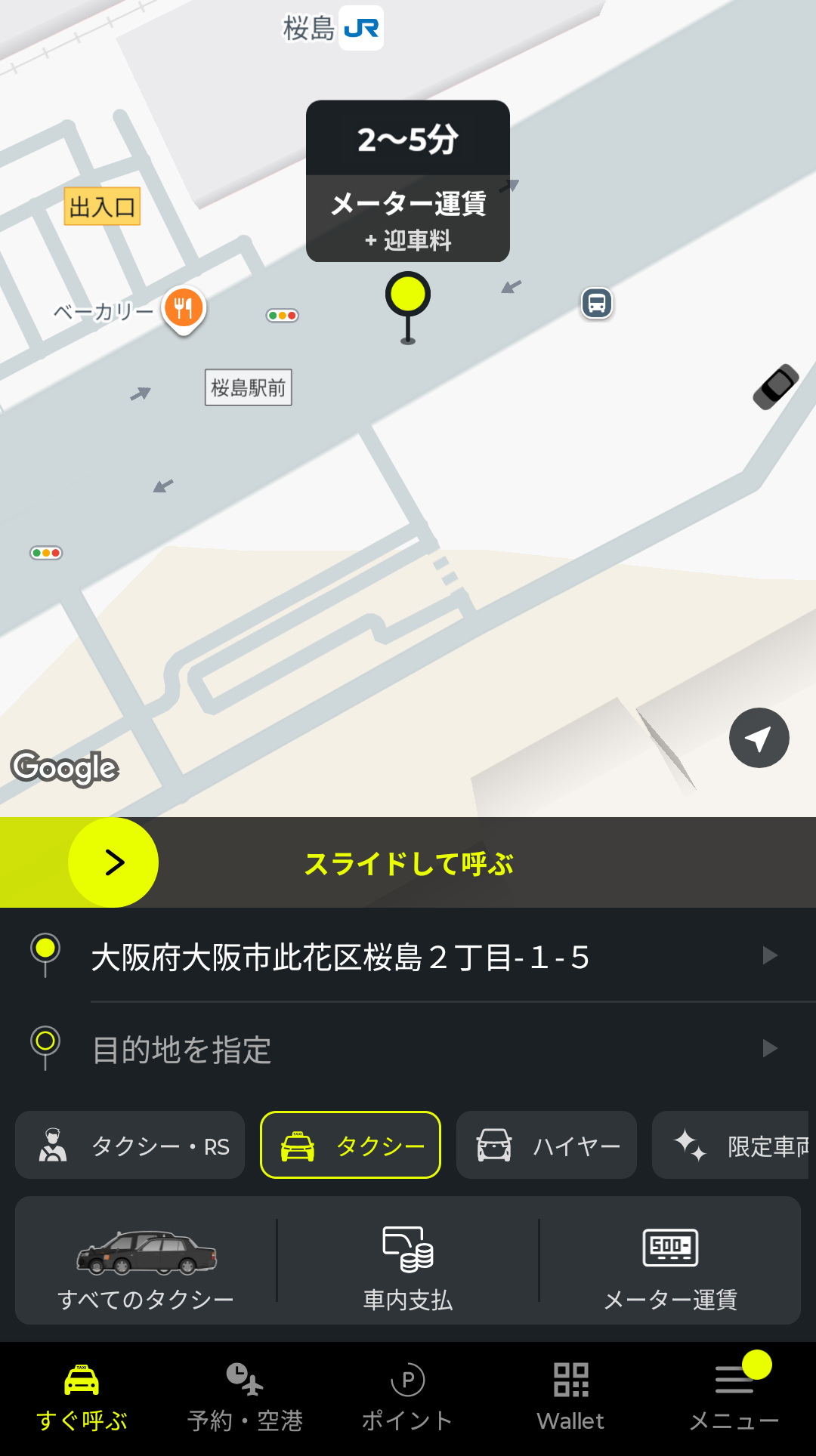The height and width of the screenshot is (1456, 816).
Task: Go to the 予約・空港 tab
Action: pos(245,1398)
